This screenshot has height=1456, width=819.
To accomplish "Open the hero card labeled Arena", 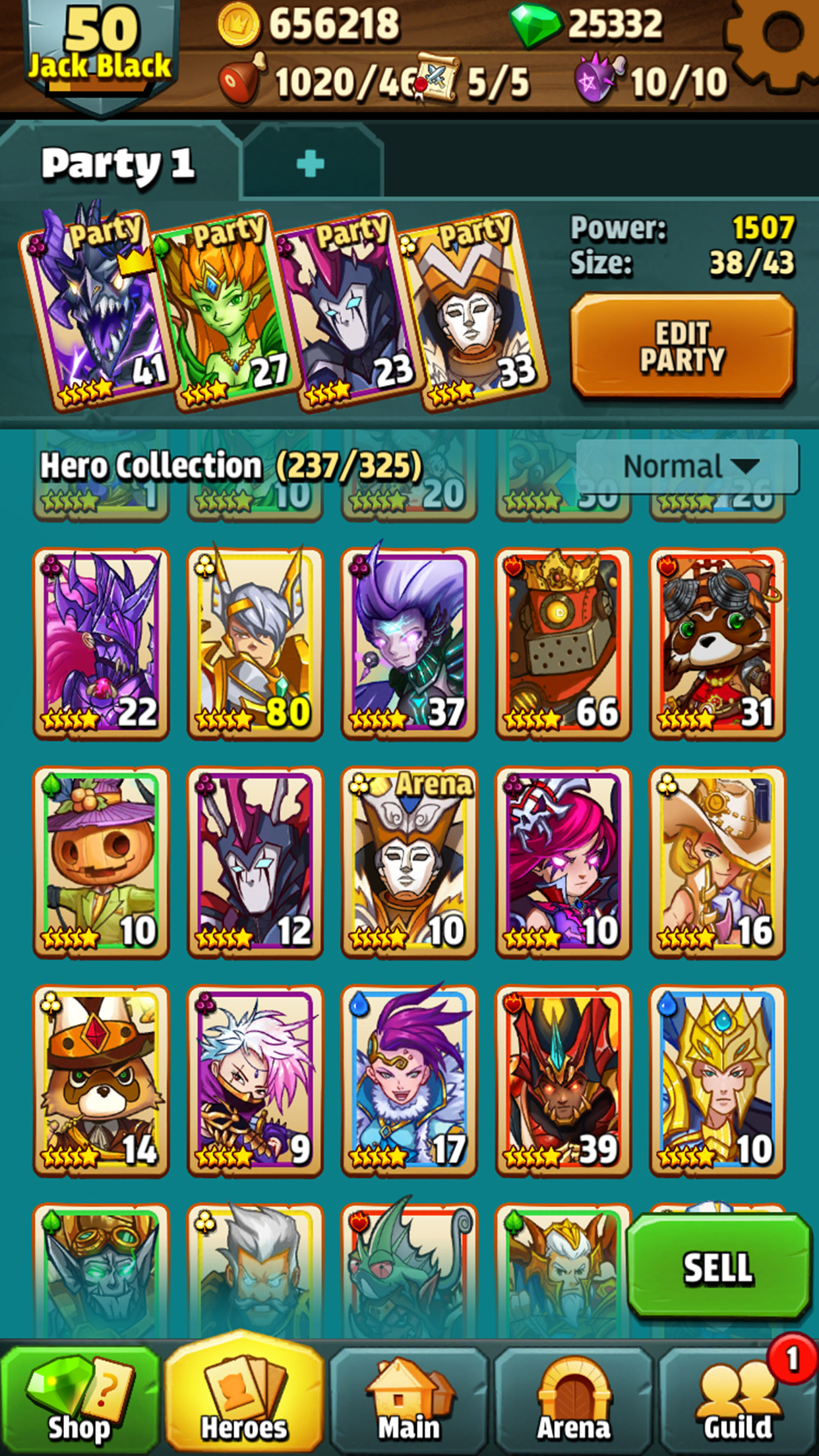I will tap(409, 862).
